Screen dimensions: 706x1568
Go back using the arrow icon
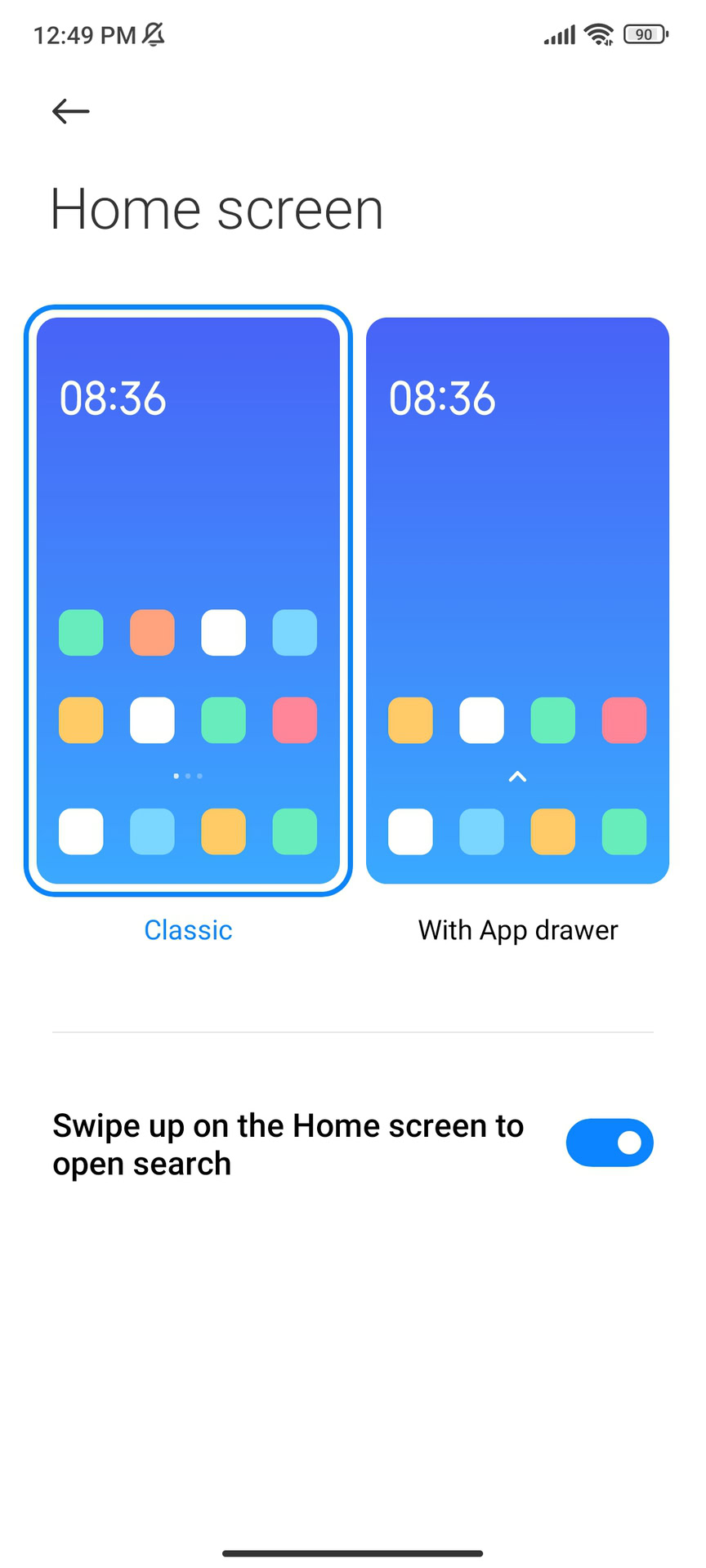(x=70, y=111)
